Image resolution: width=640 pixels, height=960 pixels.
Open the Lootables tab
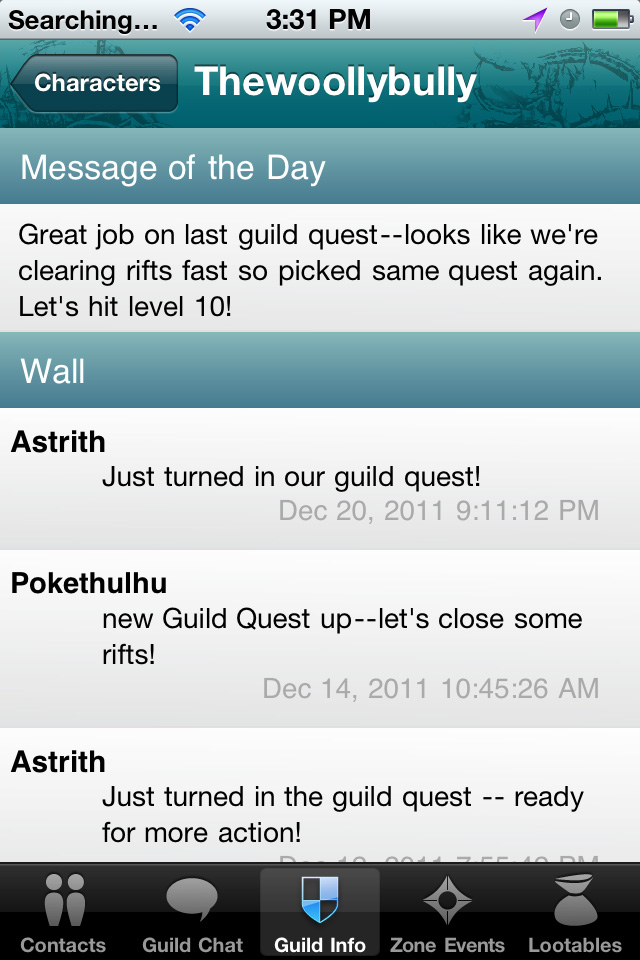[x=575, y=912]
